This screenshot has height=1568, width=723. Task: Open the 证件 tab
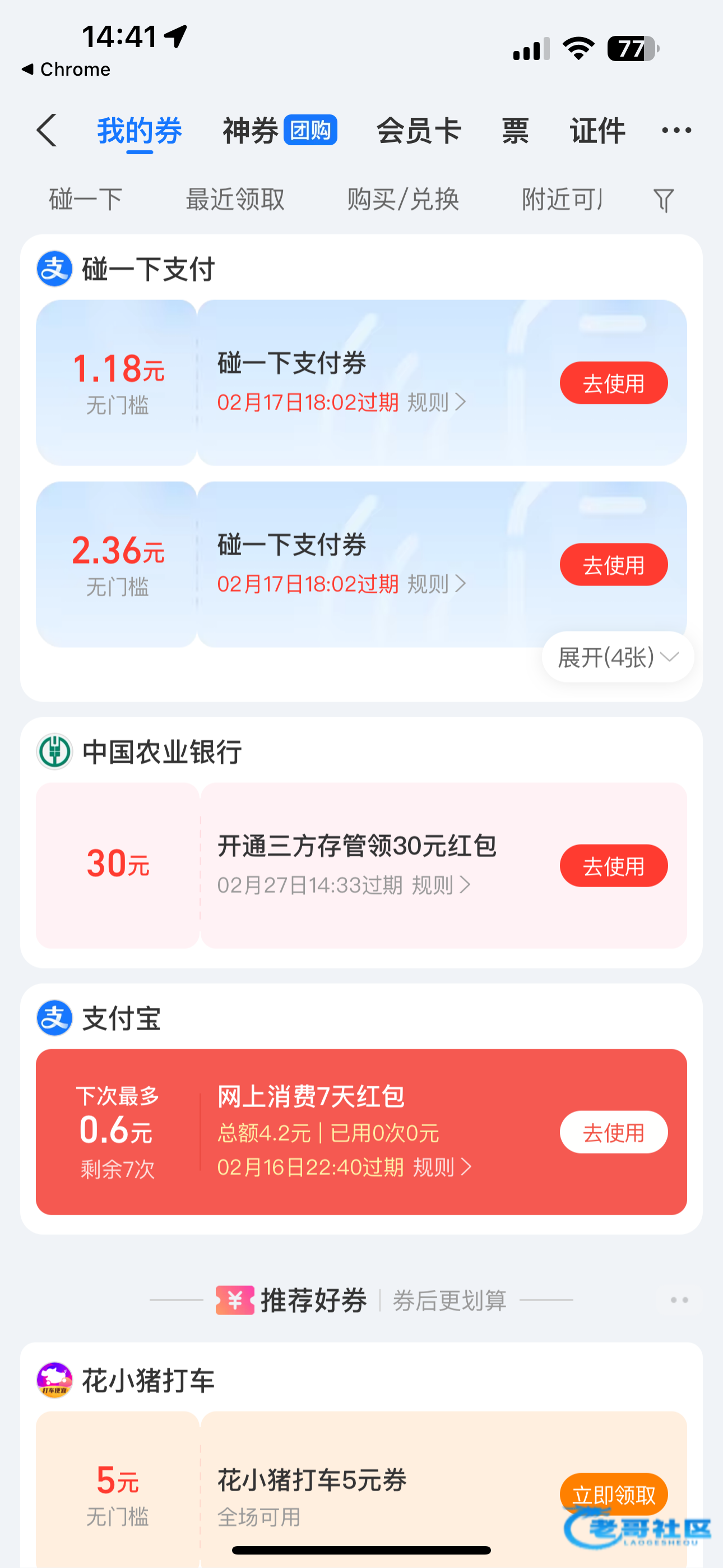(597, 130)
